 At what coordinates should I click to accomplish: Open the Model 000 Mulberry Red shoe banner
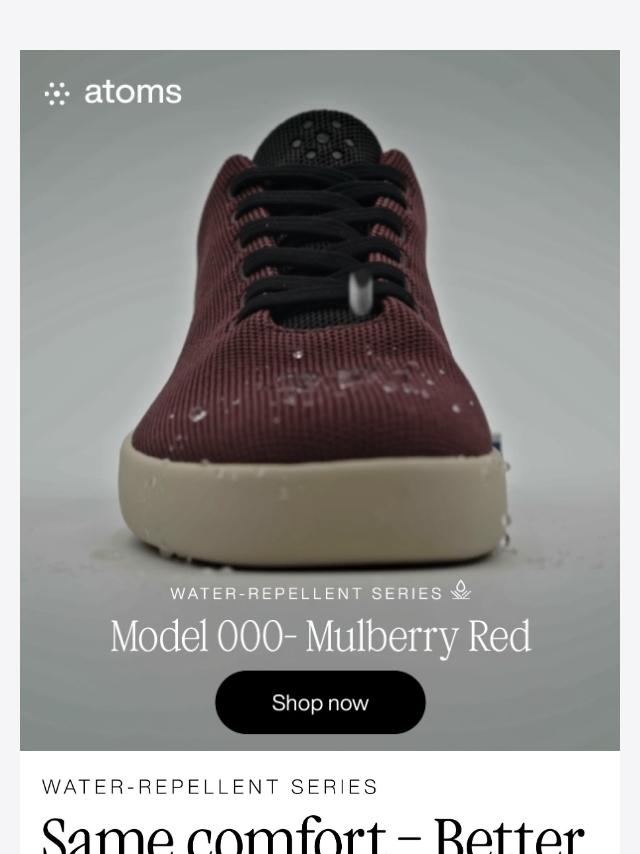pyautogui.click(x=320, y=350)
